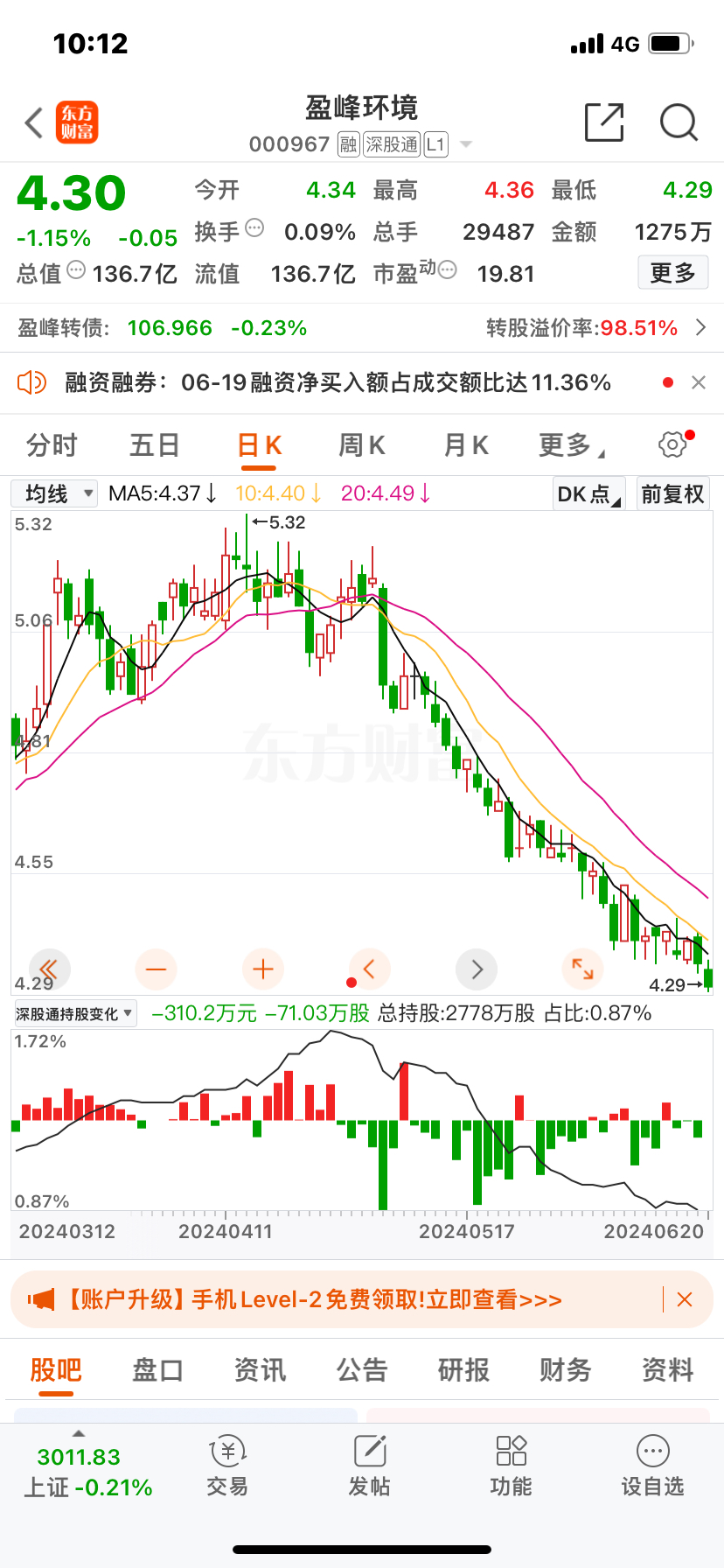Open the search magnifier
The height and width of the screenshot is (1568, 724).
pos(679,122)
